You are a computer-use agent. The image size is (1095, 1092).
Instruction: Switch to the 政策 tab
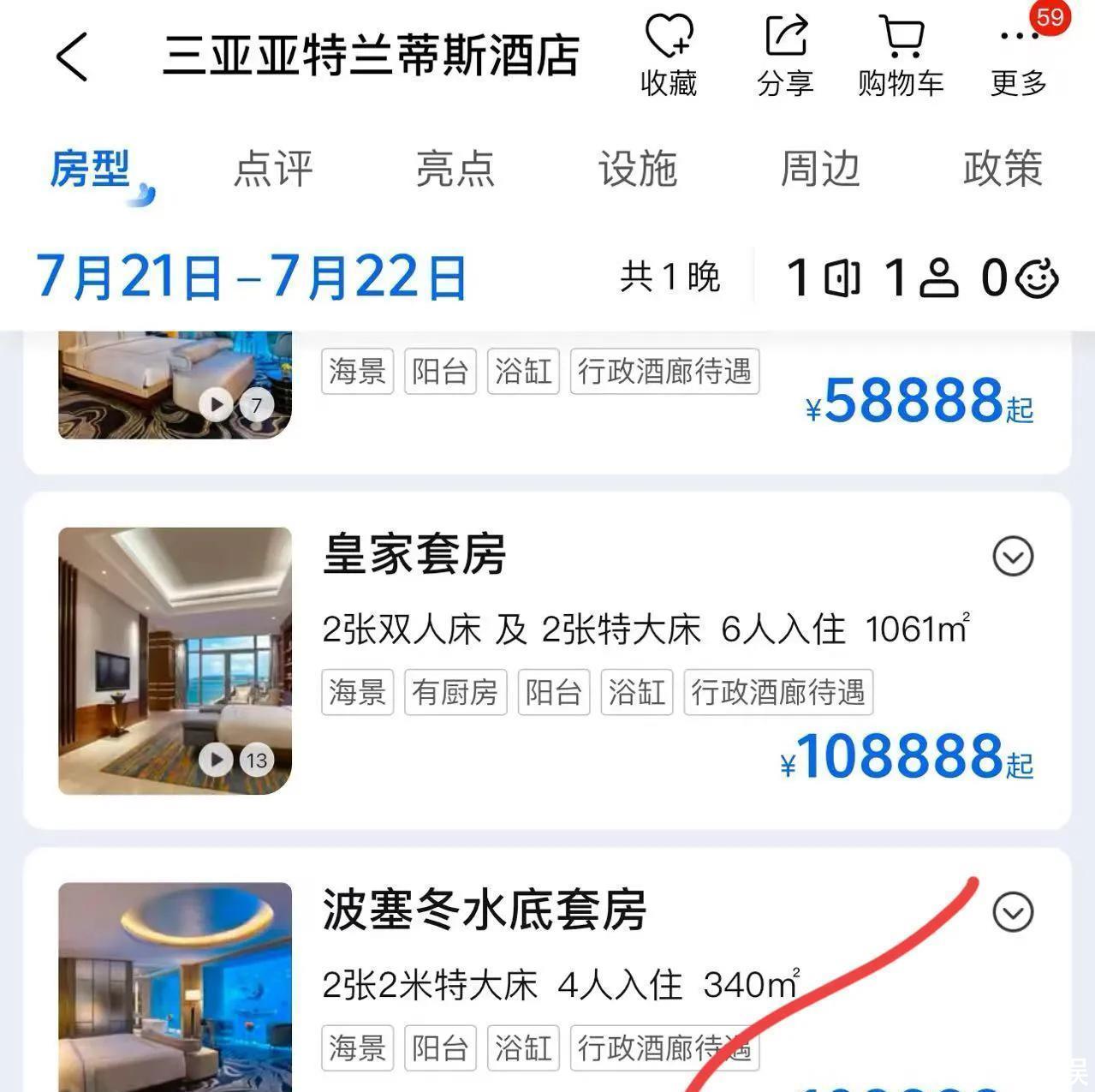pyautogui.click(x=1003, y=168)
